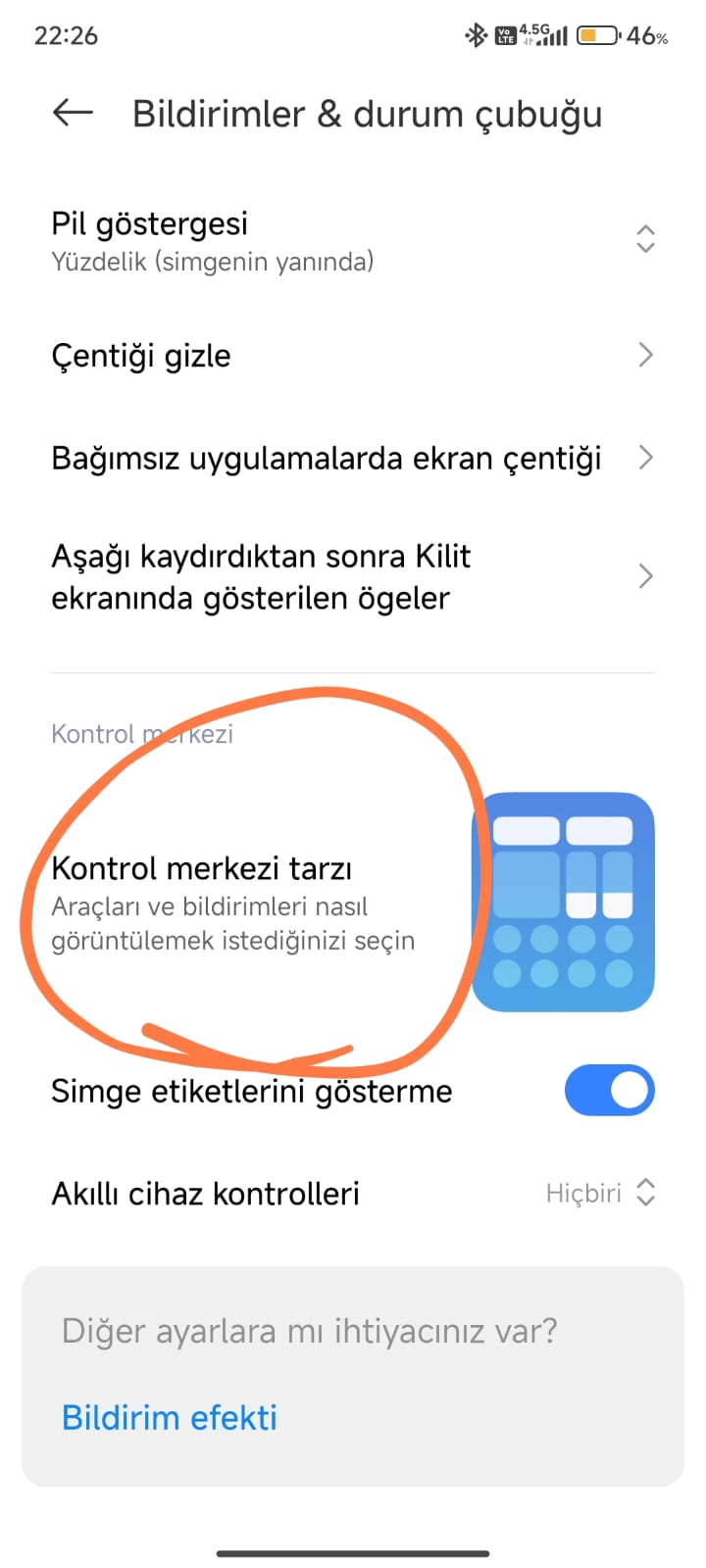Open Kilit ekranında gösterilen ögeler row
The height and width of the screenshot is (1568, 706).
click(x=353, y=576)
